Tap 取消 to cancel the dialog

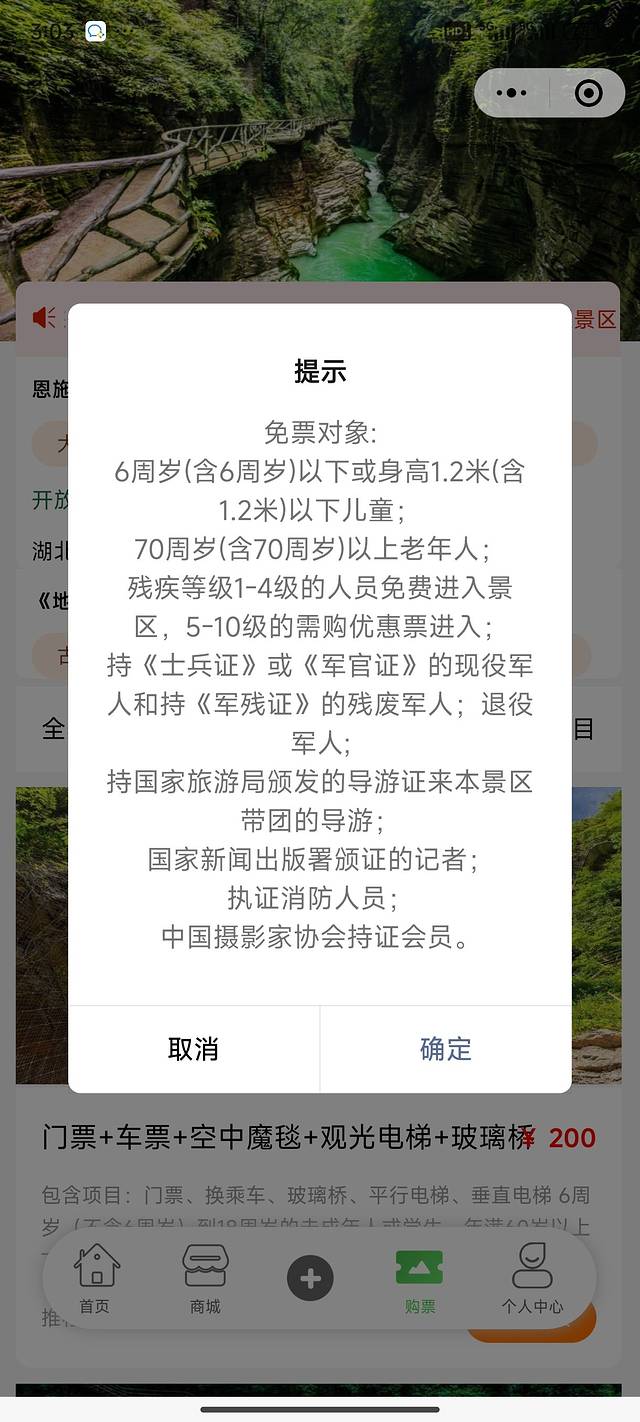pos(193,1049)
